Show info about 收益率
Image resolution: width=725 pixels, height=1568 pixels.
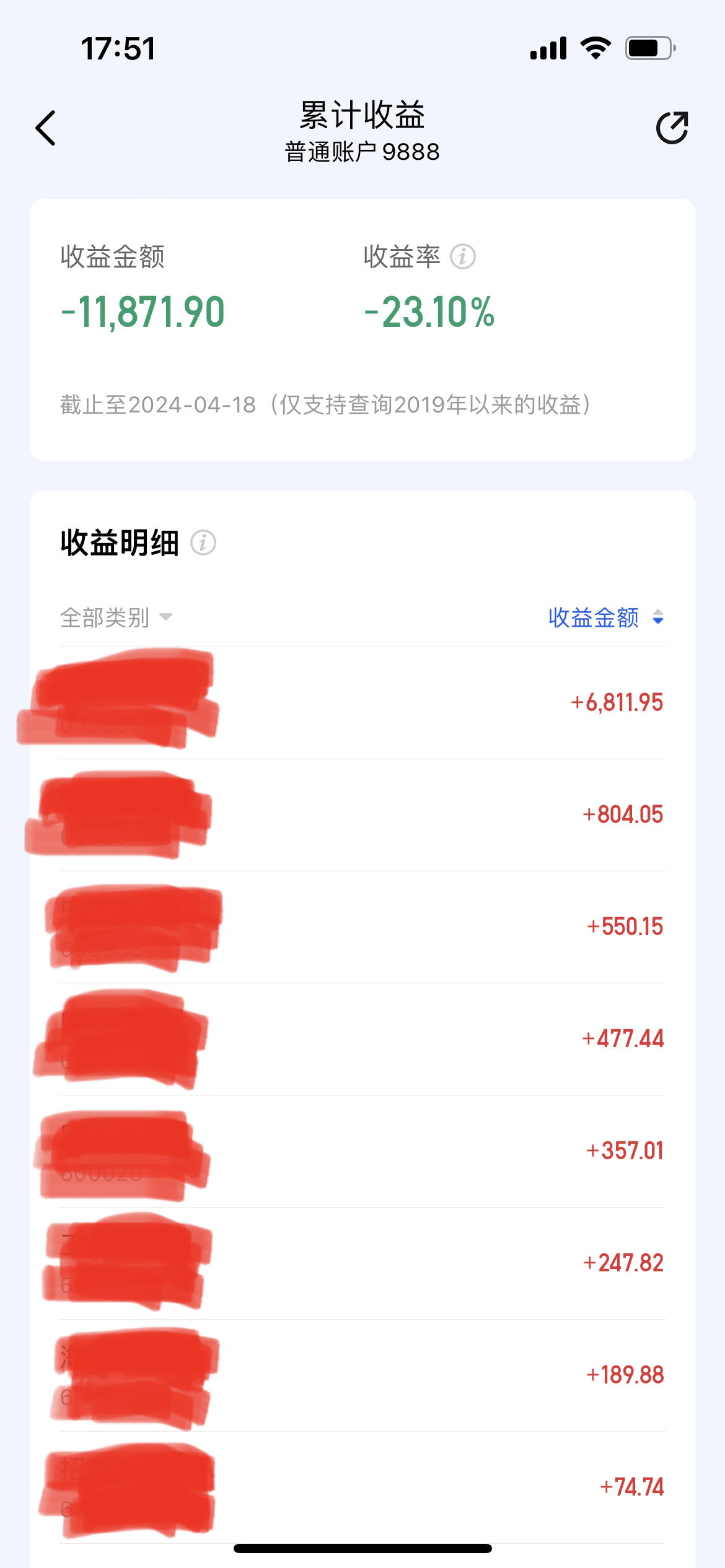click(x=463, y=256)
